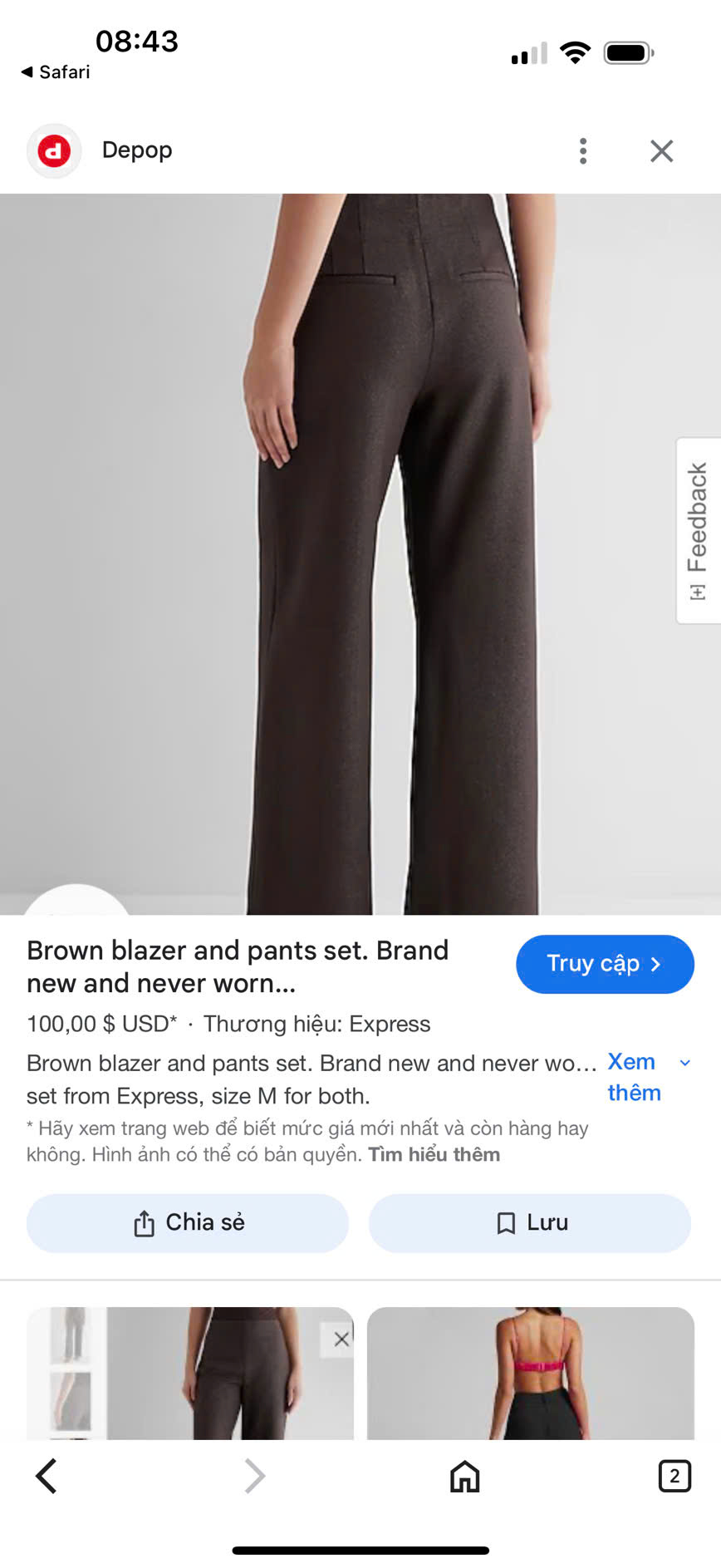Viewport: 721px width, 1568px height.
Task: Go to the home page
Action: [464, 1476]
